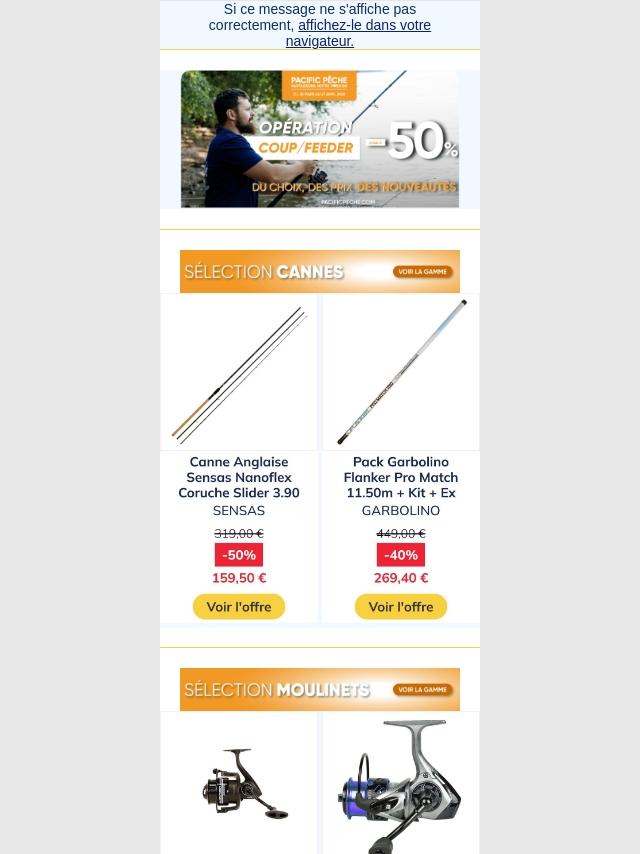This screenshot has width=640, height=854.
Task: Open the 'affichez-le dans votre navigateur' link
Action: pyautogui.click(x=363, y=26)
